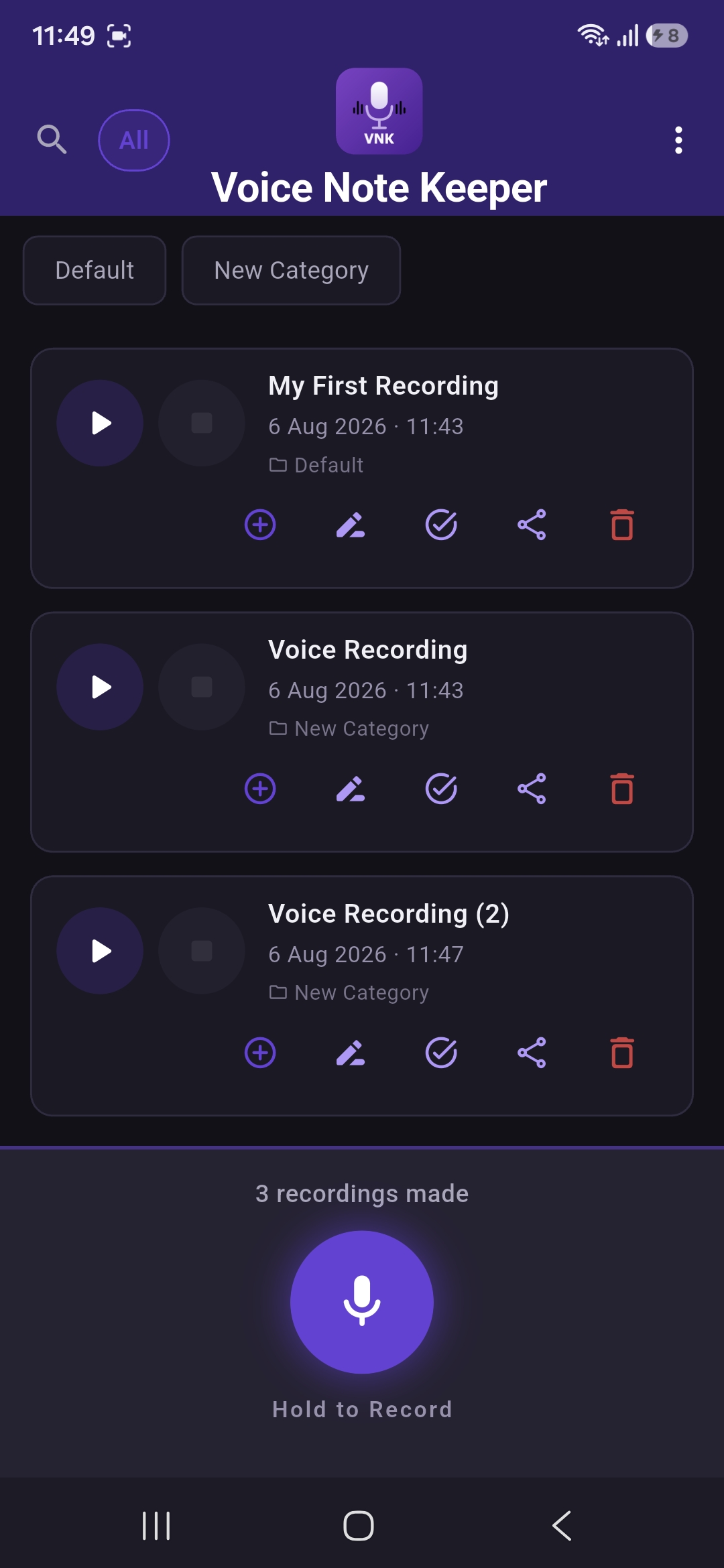Tap the plus icon on Voice Recording
The image size is (724, 1568).
coord(260,789)
